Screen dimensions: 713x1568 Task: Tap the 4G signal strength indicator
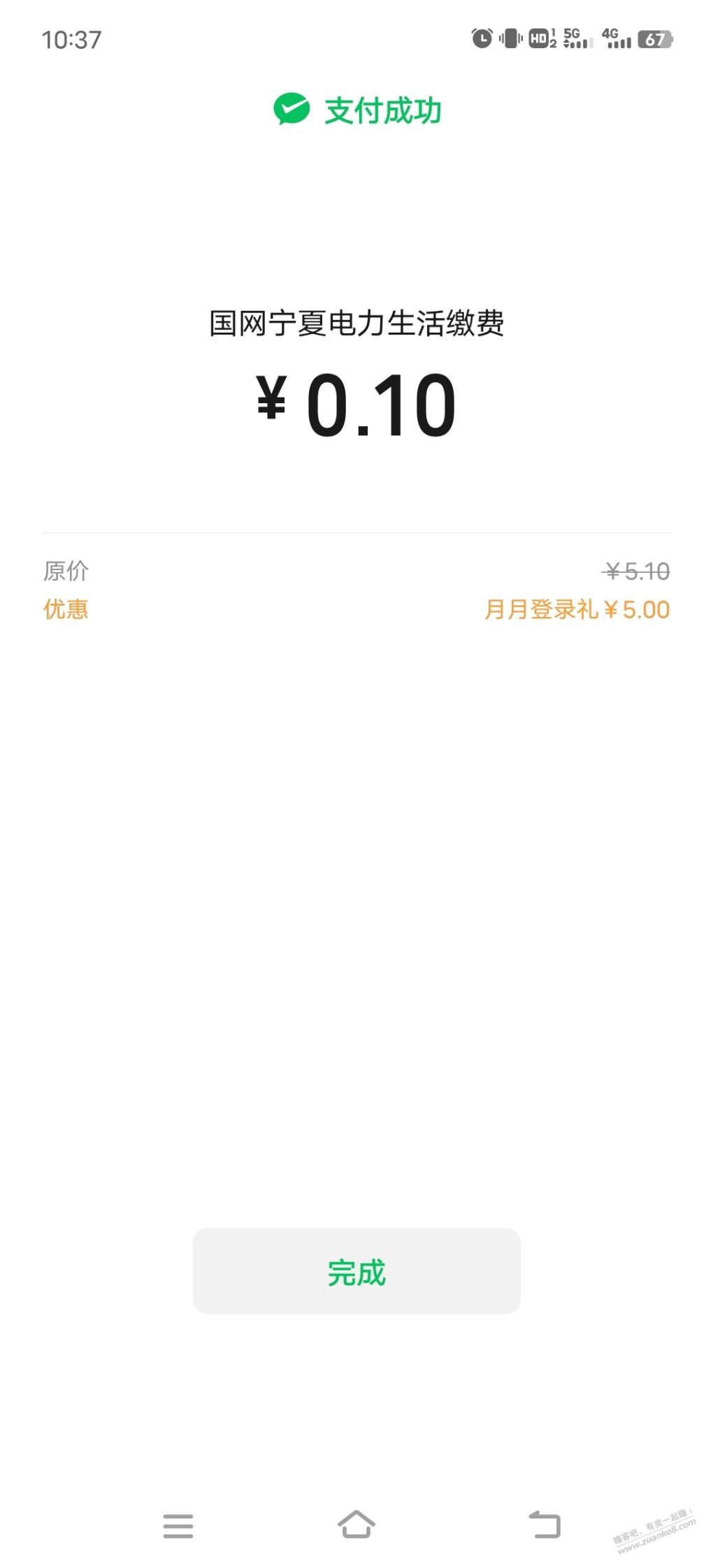(618, 39)
